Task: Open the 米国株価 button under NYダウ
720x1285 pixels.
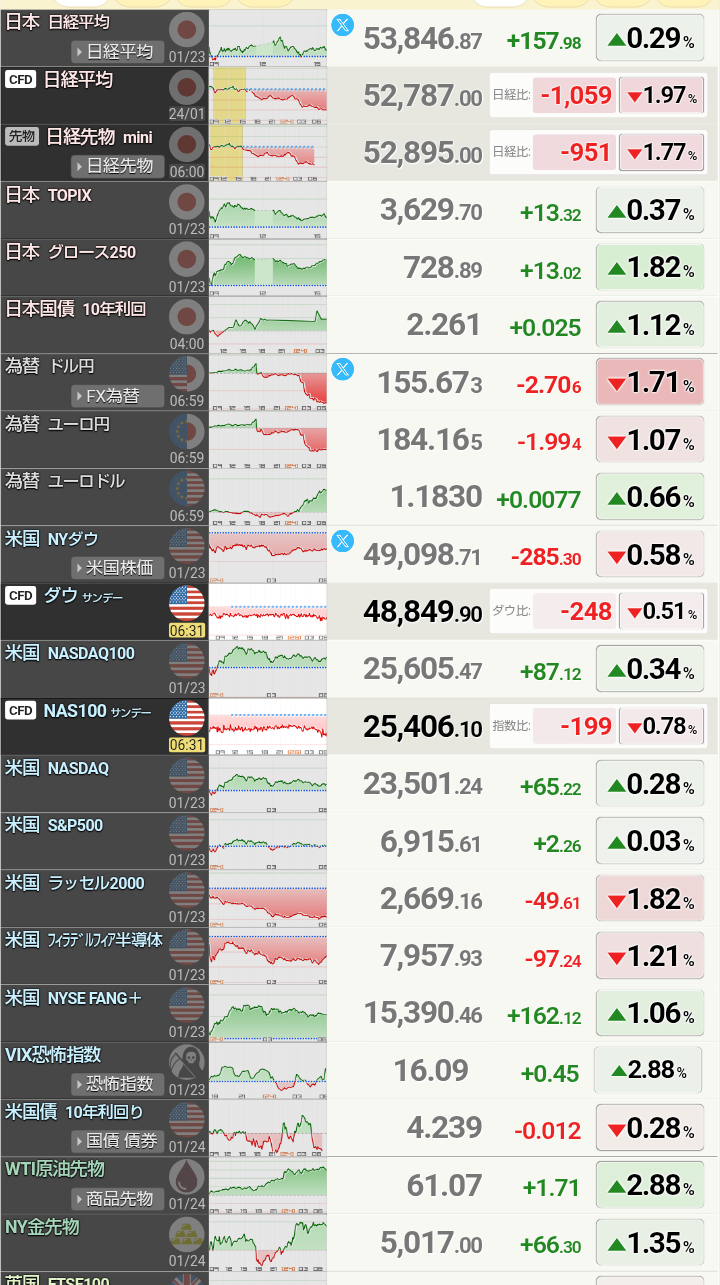Action: pyautogui.click(x=117, y=568)
